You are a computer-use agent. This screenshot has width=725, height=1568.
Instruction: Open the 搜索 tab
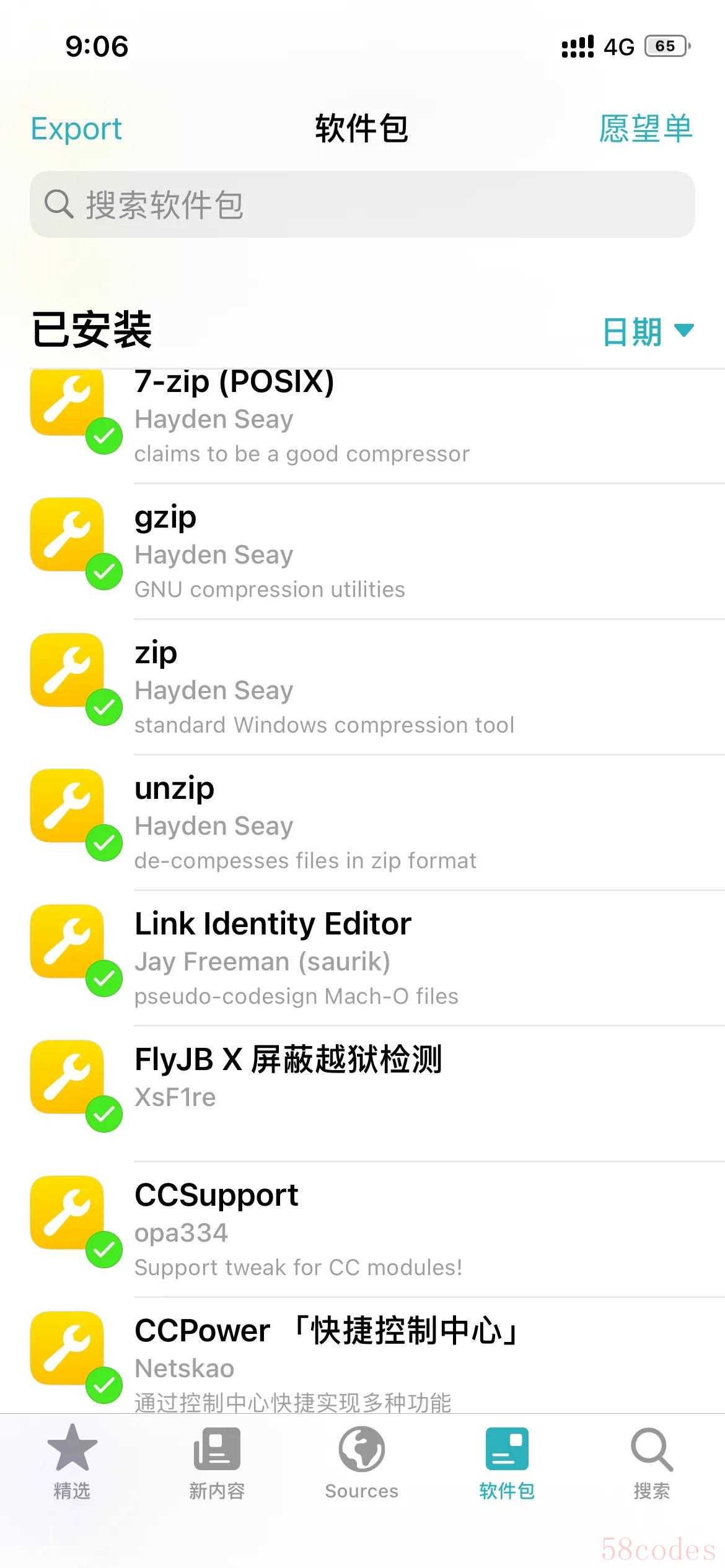(x=651, y=1463)
